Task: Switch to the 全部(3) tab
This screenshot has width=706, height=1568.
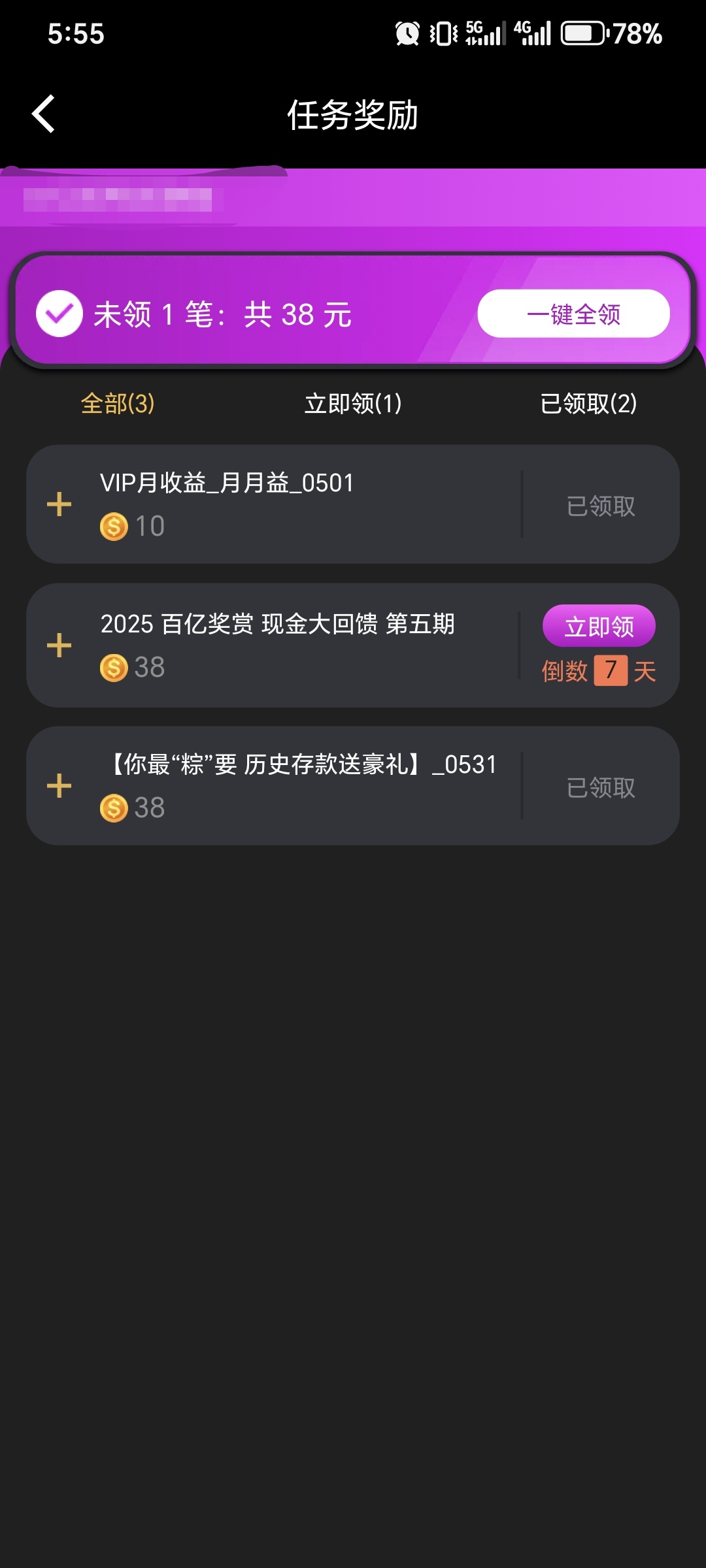Action: [118, 403]
